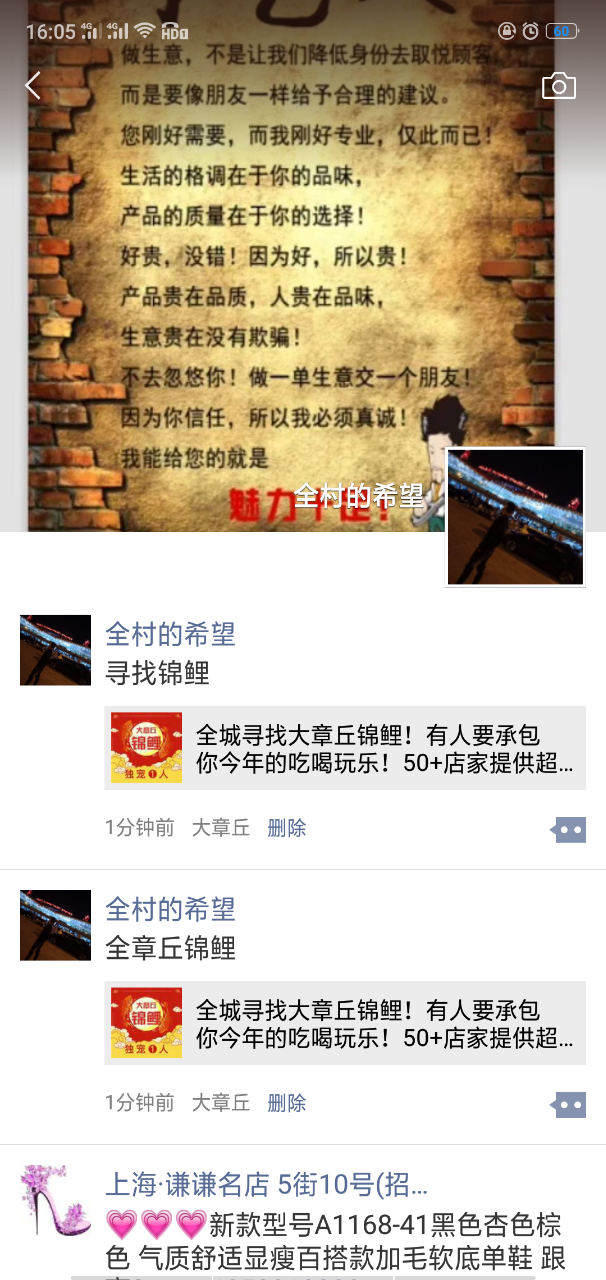Open the avatar beside the 寻找锦鲤 post
This screenshot has width=606, height=1280.
[55, 650]
